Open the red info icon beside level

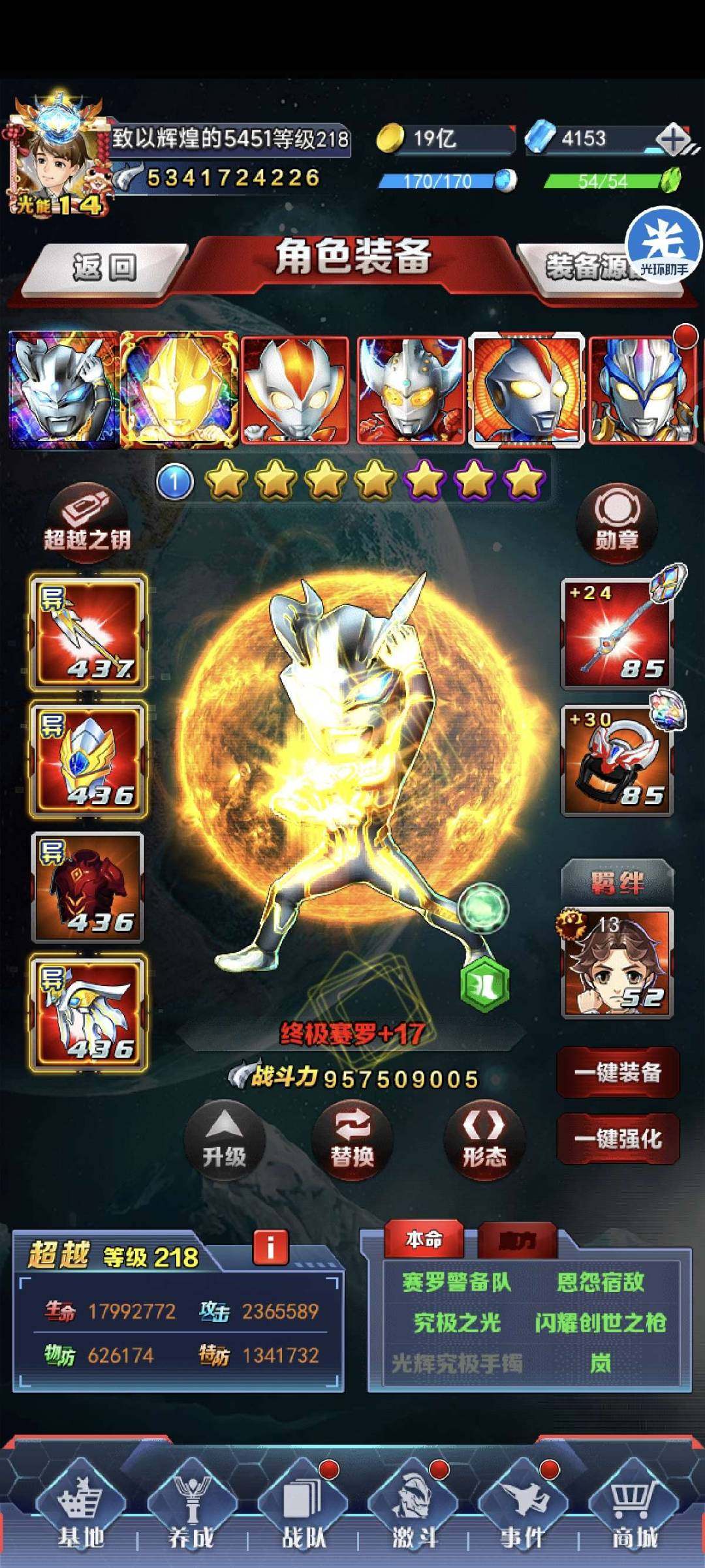coord(270,1248)
